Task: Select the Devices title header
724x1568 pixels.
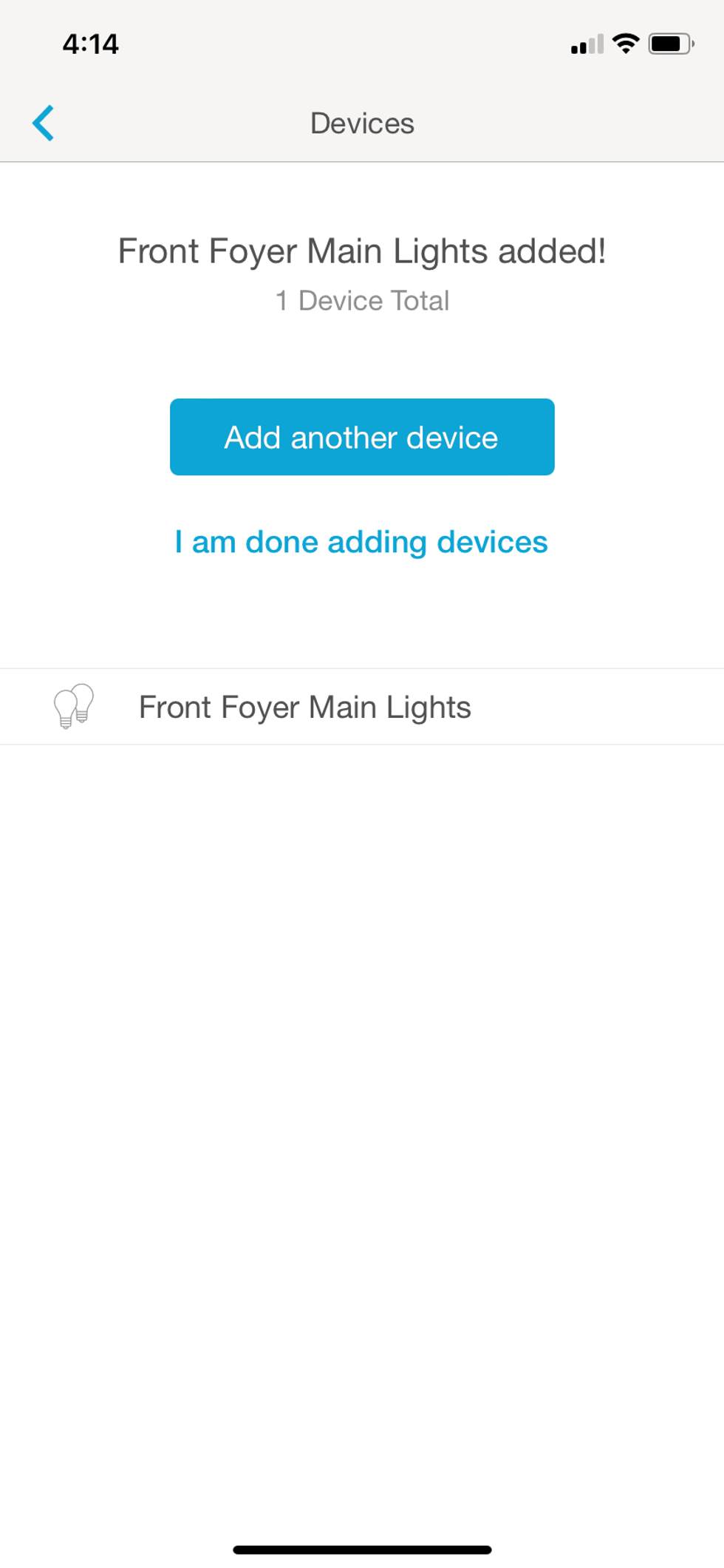Action: coord(362,123)
